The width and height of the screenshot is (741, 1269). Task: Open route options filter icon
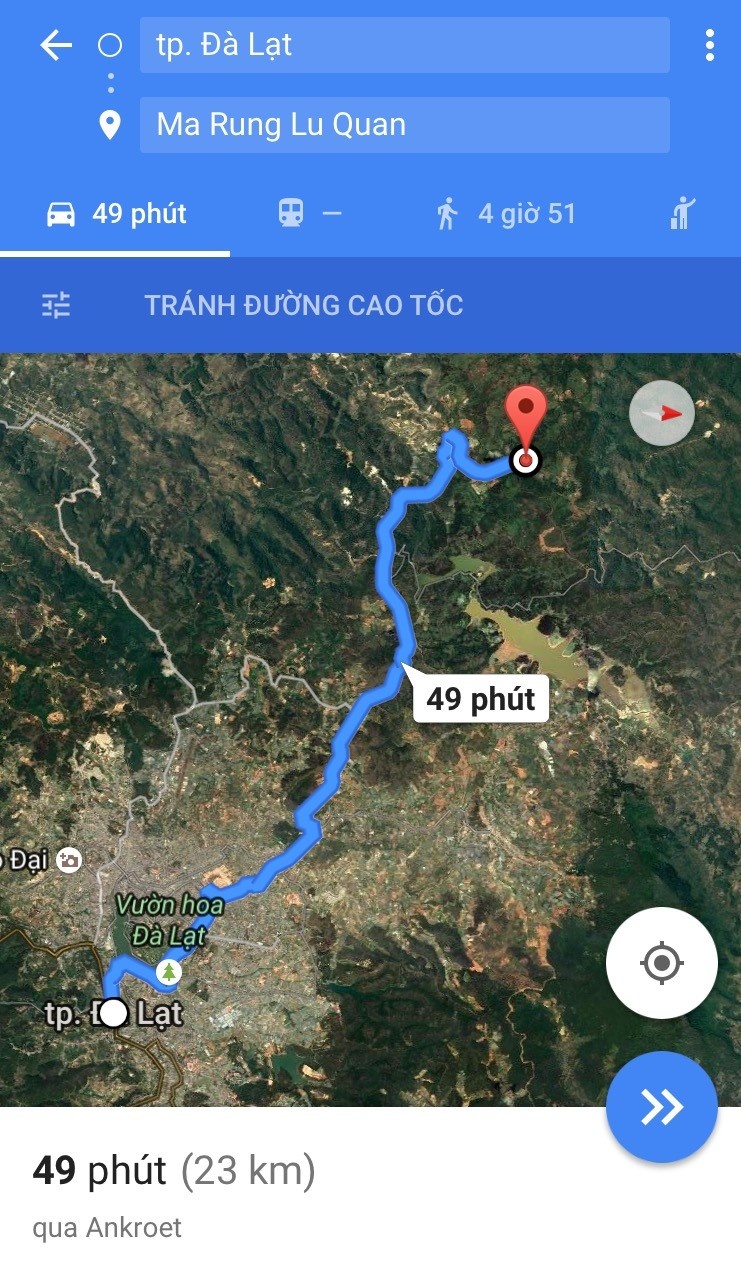tap(56, 305)
